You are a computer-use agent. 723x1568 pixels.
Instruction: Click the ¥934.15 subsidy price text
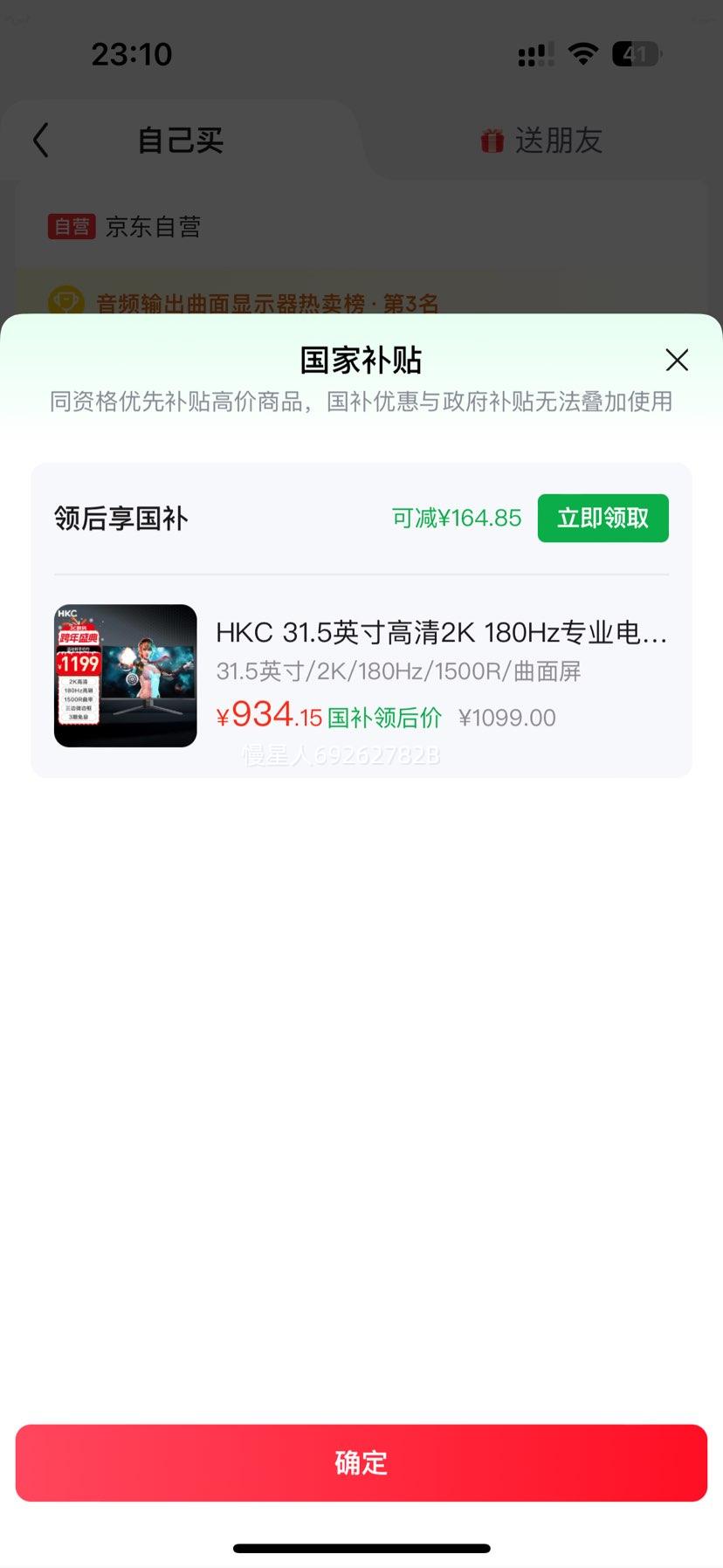tap(259, 715)
